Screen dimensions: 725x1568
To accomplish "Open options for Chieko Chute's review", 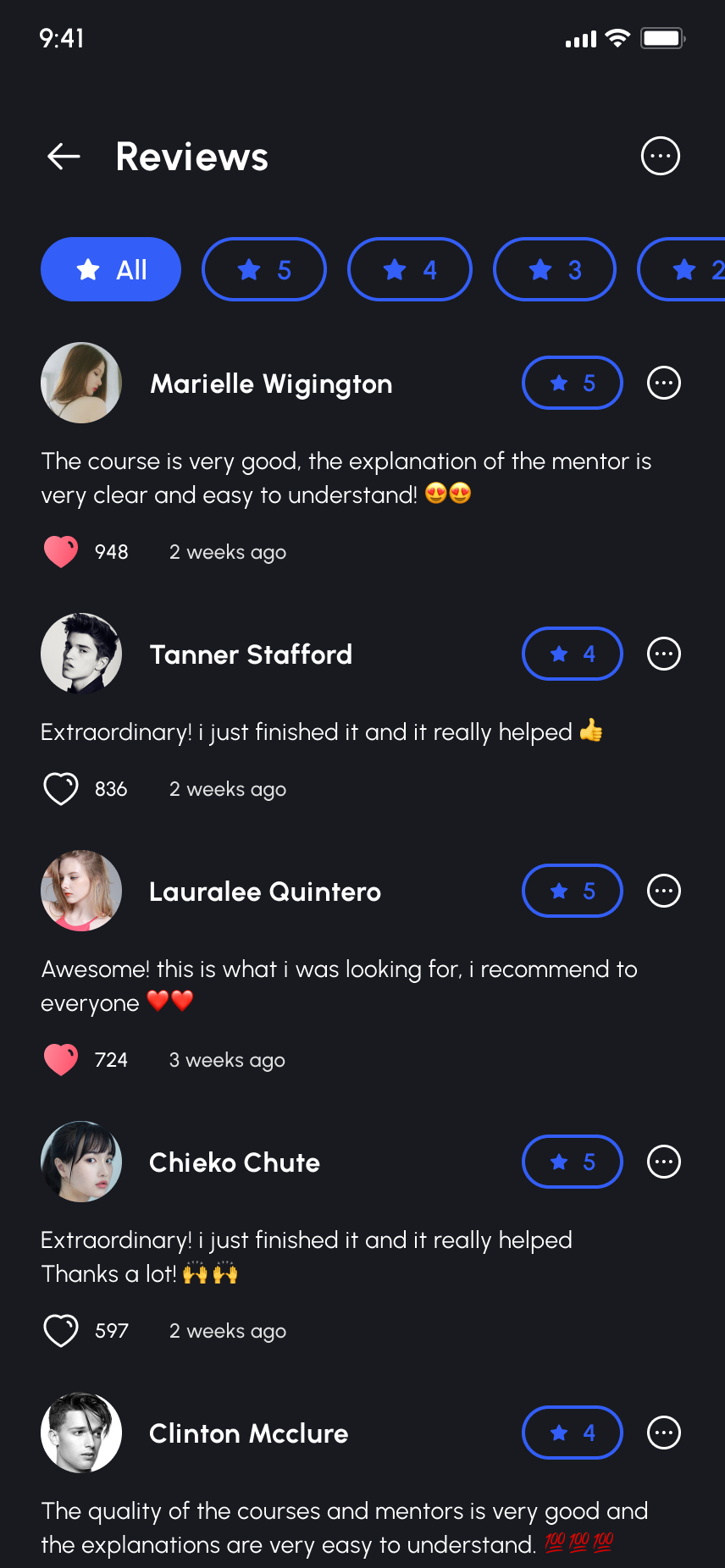I will tap(664, 1162).
